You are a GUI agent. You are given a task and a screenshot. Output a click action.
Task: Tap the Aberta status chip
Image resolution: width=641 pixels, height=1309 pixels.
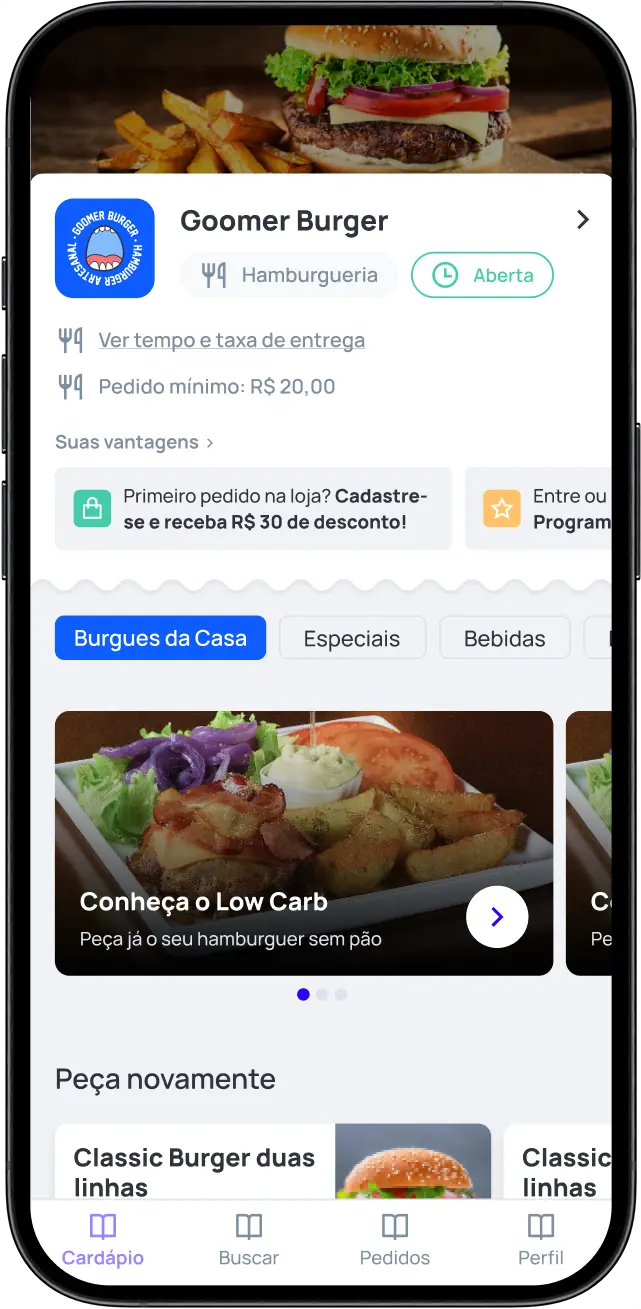pyautogui.click(x=482, y=275)
